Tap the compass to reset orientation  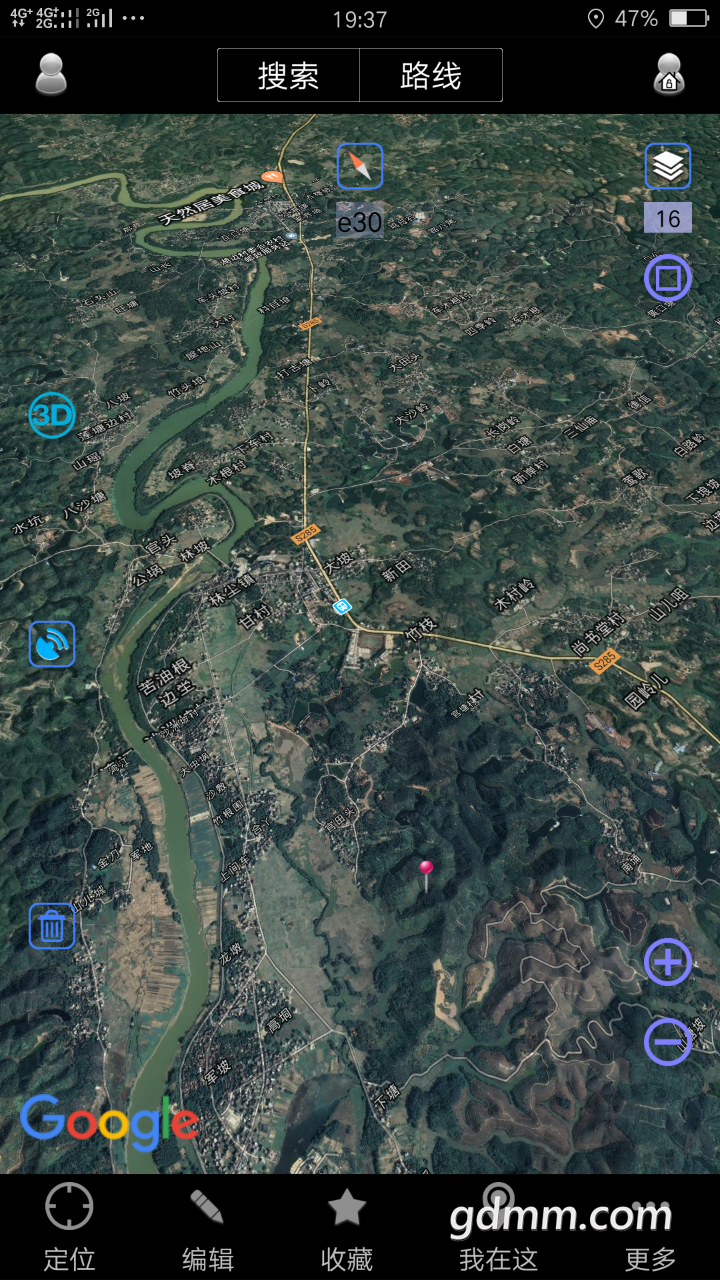tap(360, 166)
